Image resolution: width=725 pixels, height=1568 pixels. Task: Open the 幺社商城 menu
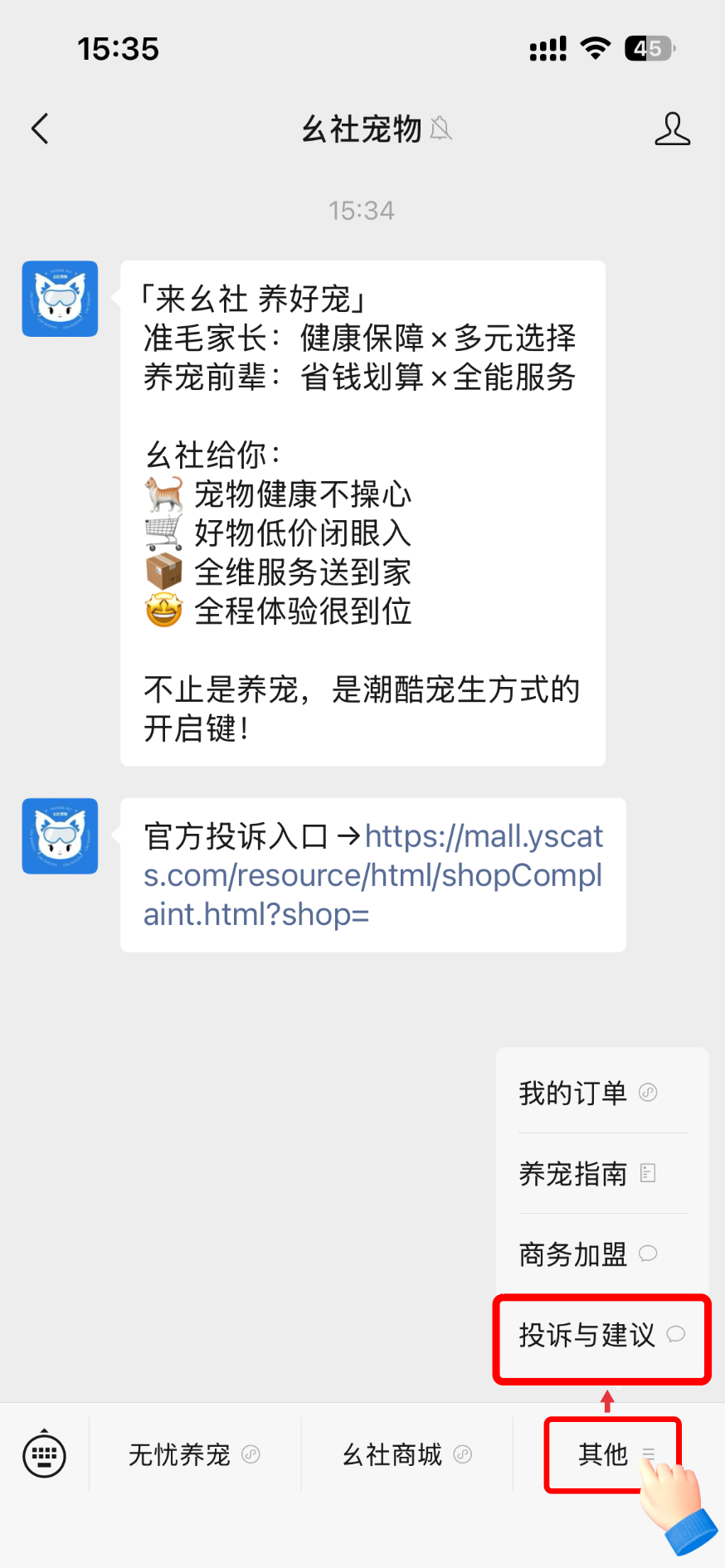[x=406, y=1454]
